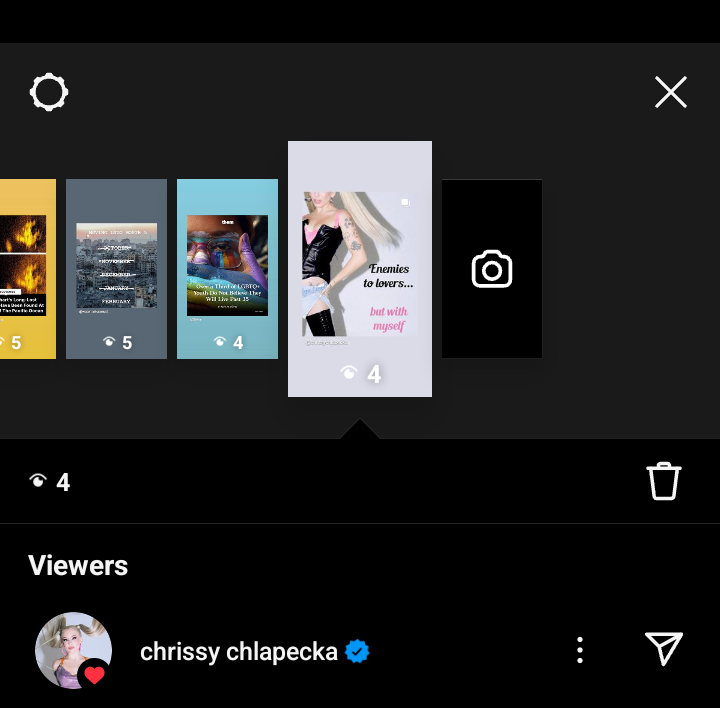Image resolution: width=720 pixels, height=708 pixels.
Task: Open camera tile to add story
Action: coord(492,269)
